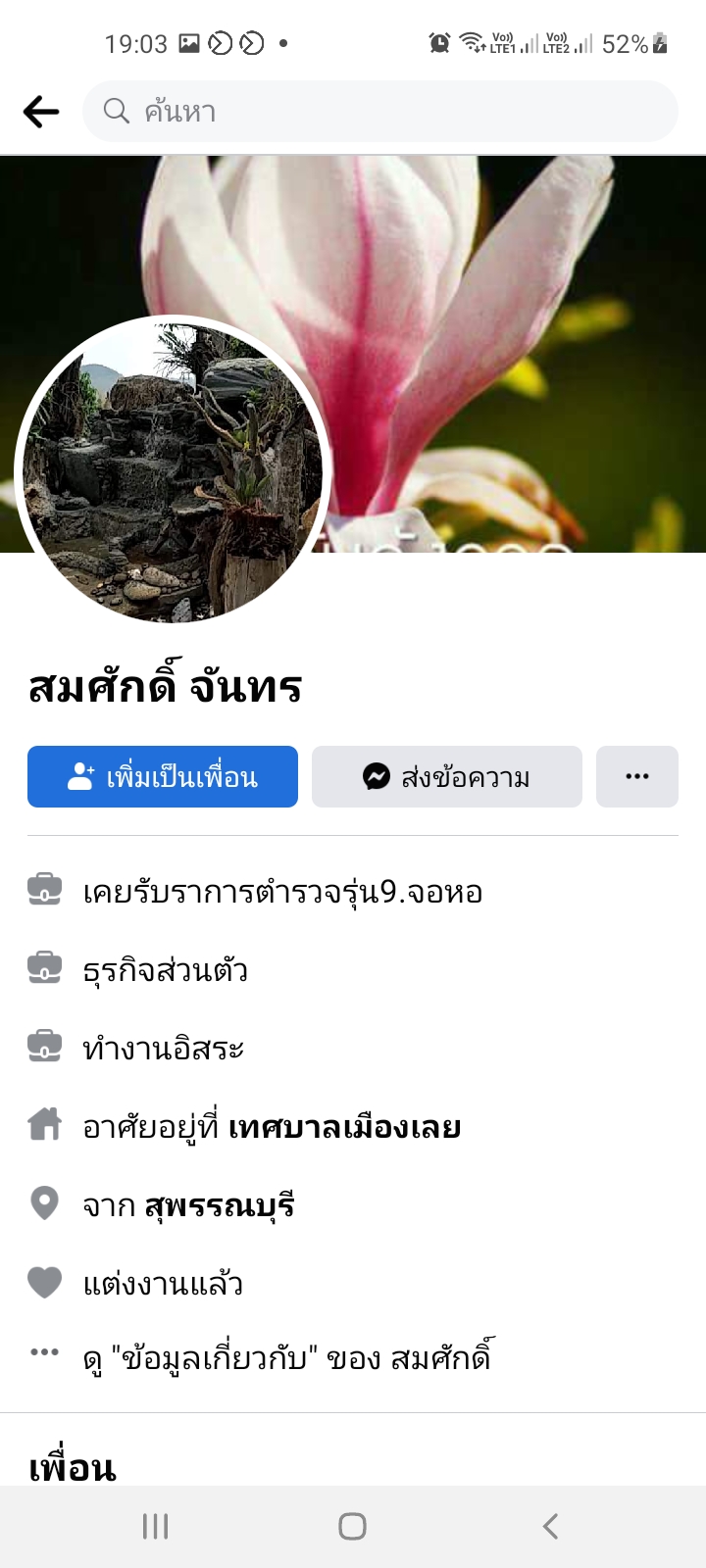Open current city เทศบาลเมืองเลย

coord(344,1128)
